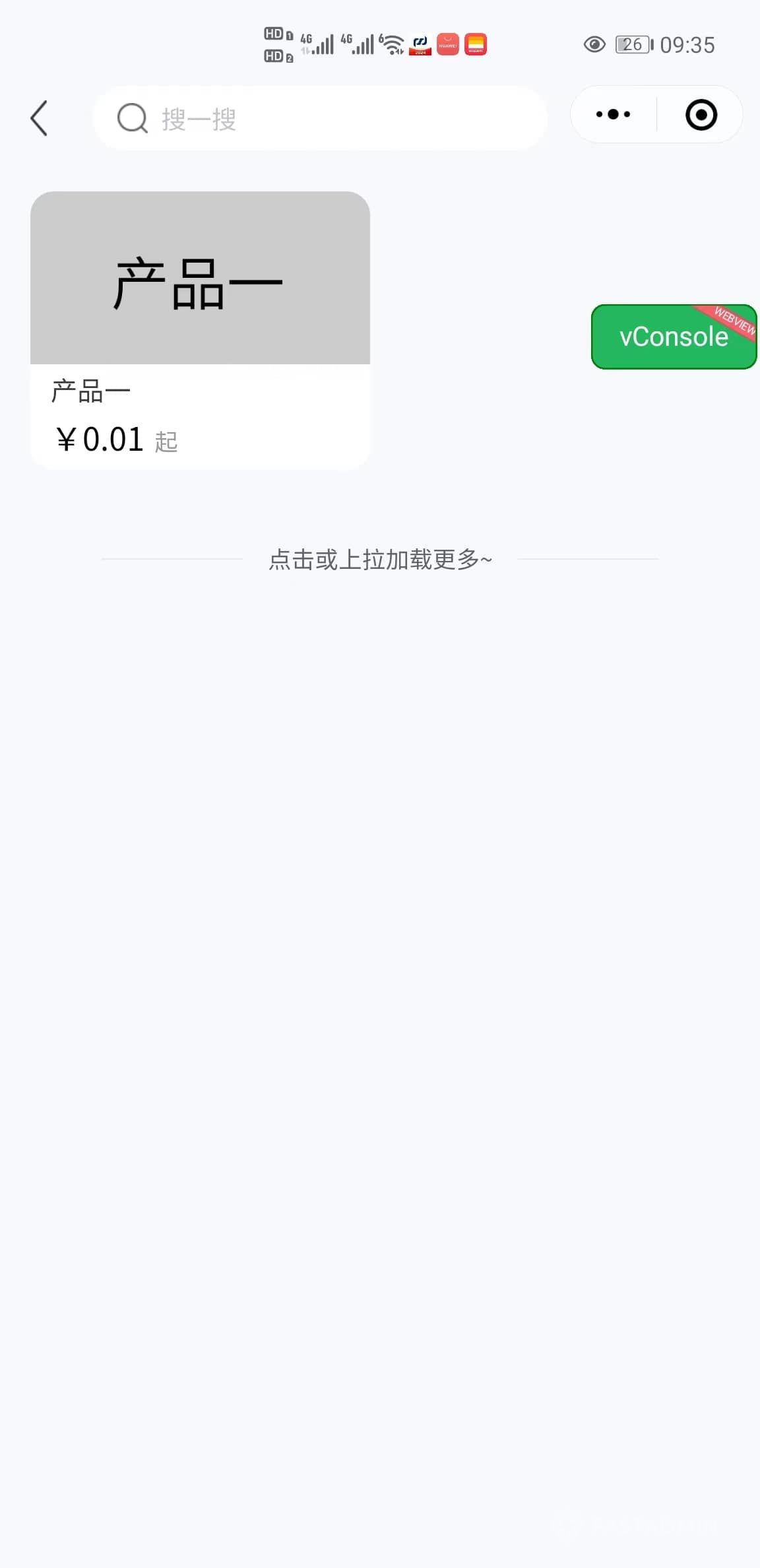The image size is (760, 1568).
Task: Go back using the top-left arrow
Action: [40, 118]
